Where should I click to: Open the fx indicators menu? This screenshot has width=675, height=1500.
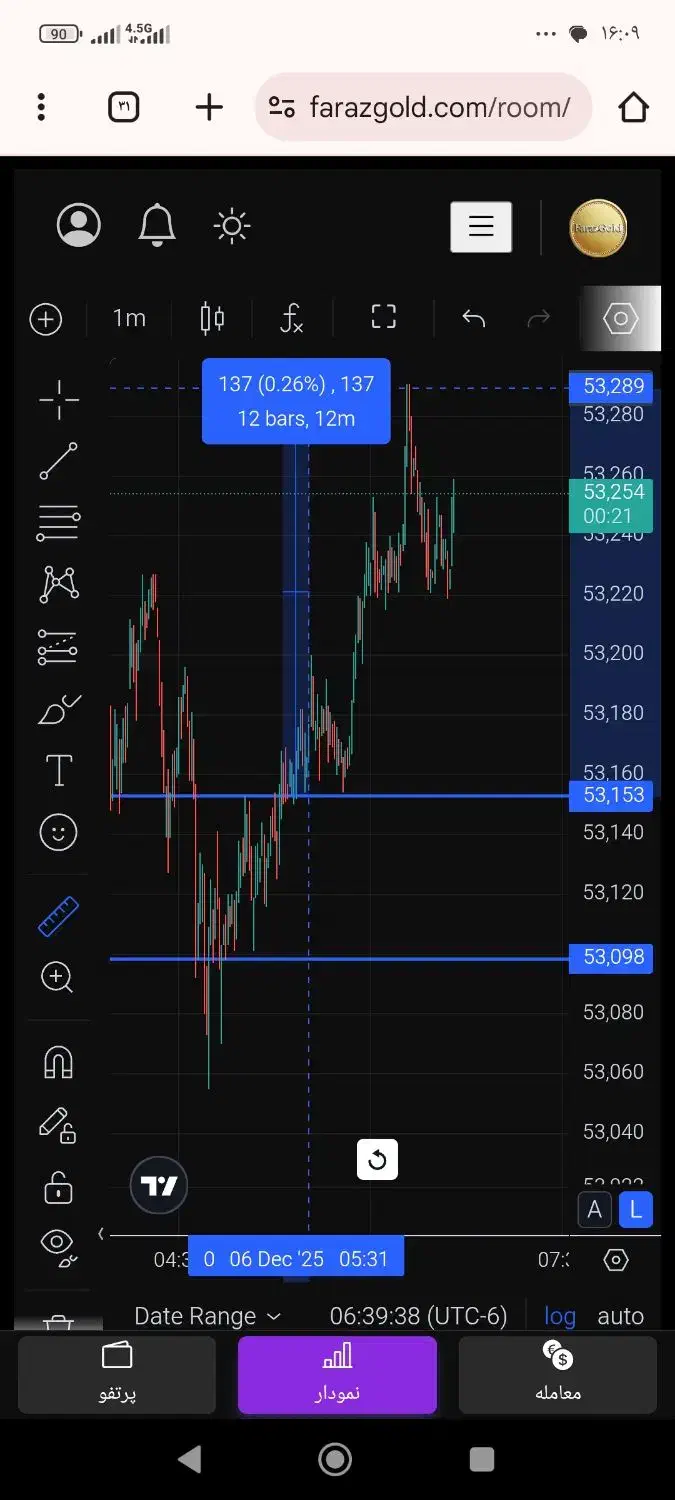pyautogui.click(x=291, y=319)
